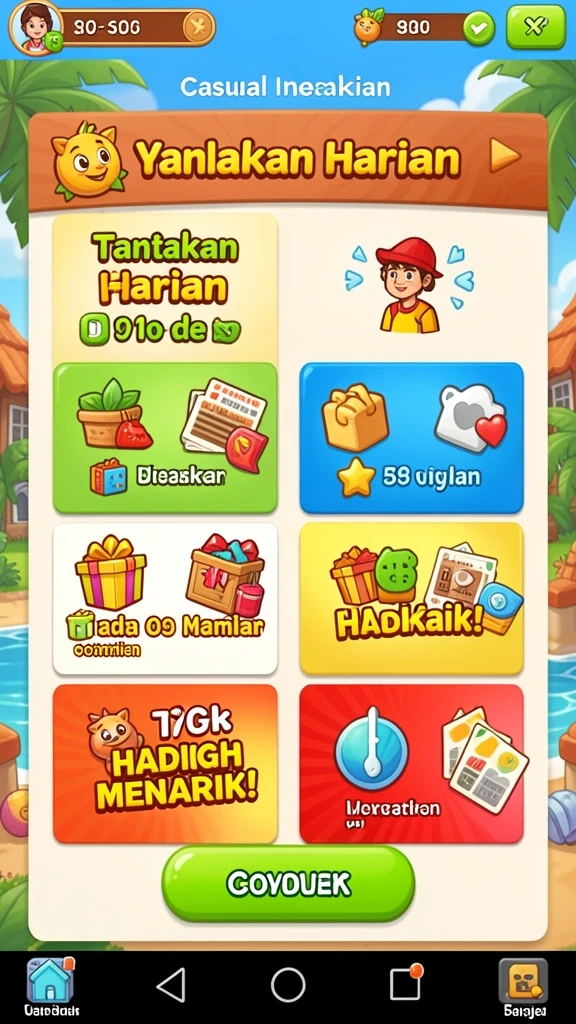Open the Tantakan Harian card
576x1024 pixels.
tap(165, 289)
